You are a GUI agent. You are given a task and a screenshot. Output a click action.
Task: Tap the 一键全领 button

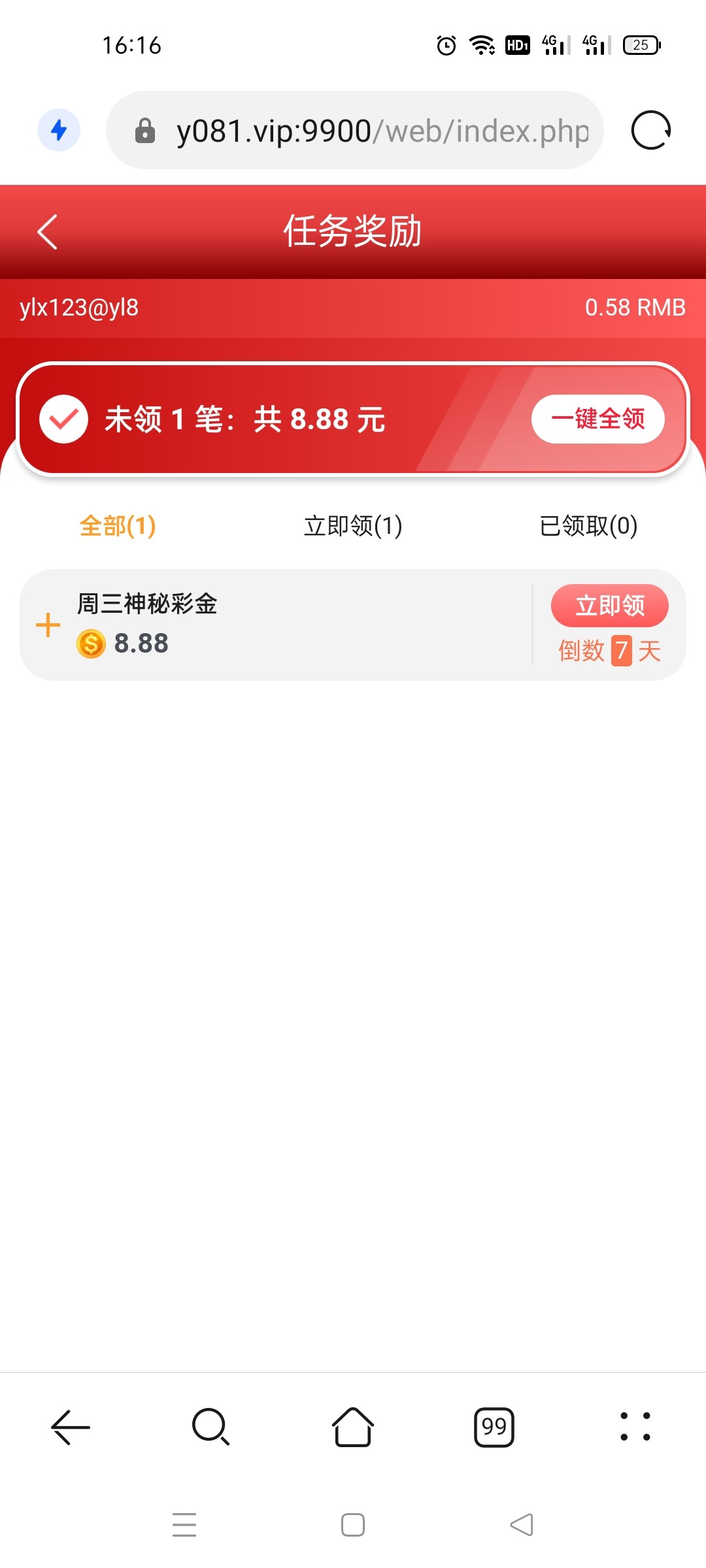coord(597,419)
